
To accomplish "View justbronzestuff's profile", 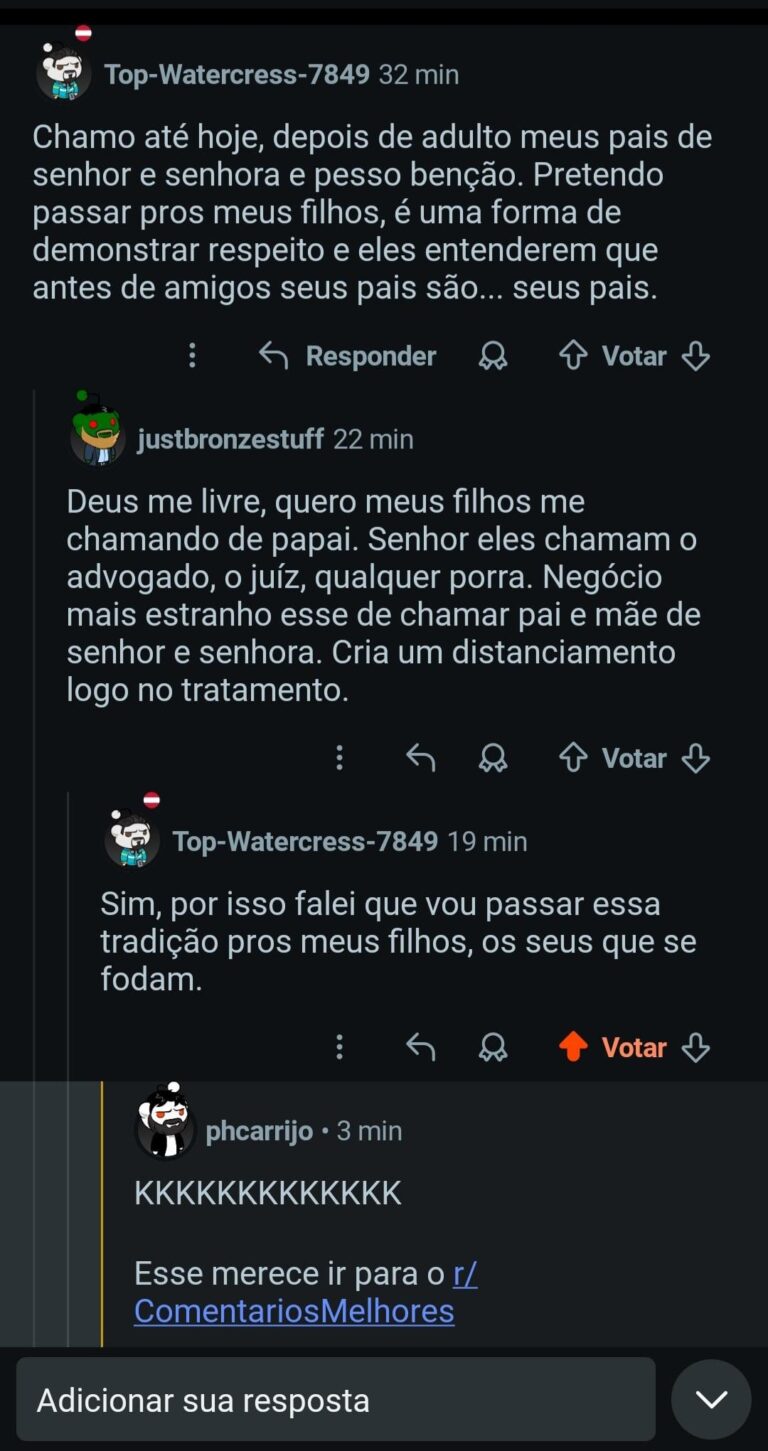I will tap(230, 439).
